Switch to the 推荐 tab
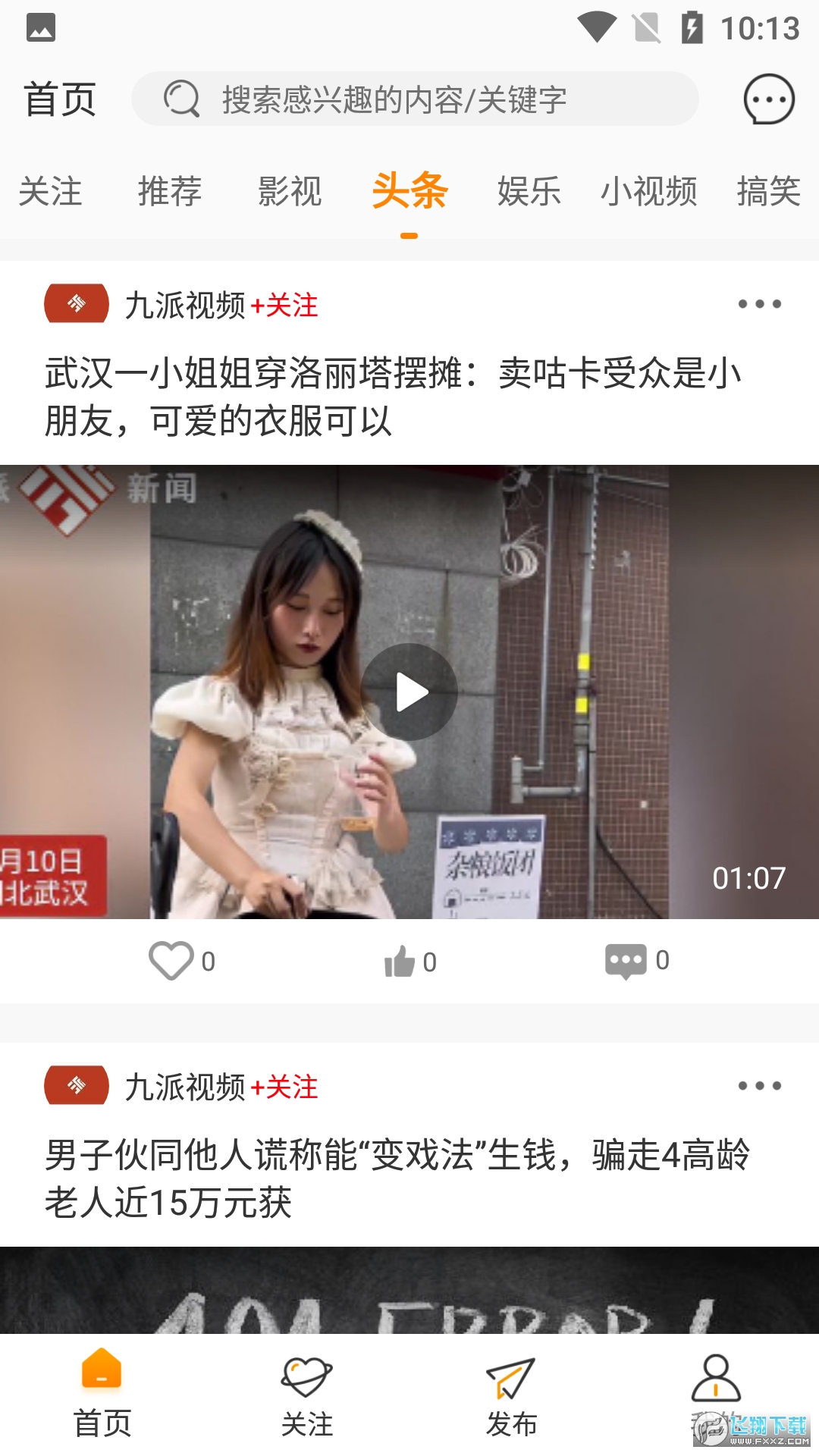This screenshot has height=1456, width=819. point(170,191)
